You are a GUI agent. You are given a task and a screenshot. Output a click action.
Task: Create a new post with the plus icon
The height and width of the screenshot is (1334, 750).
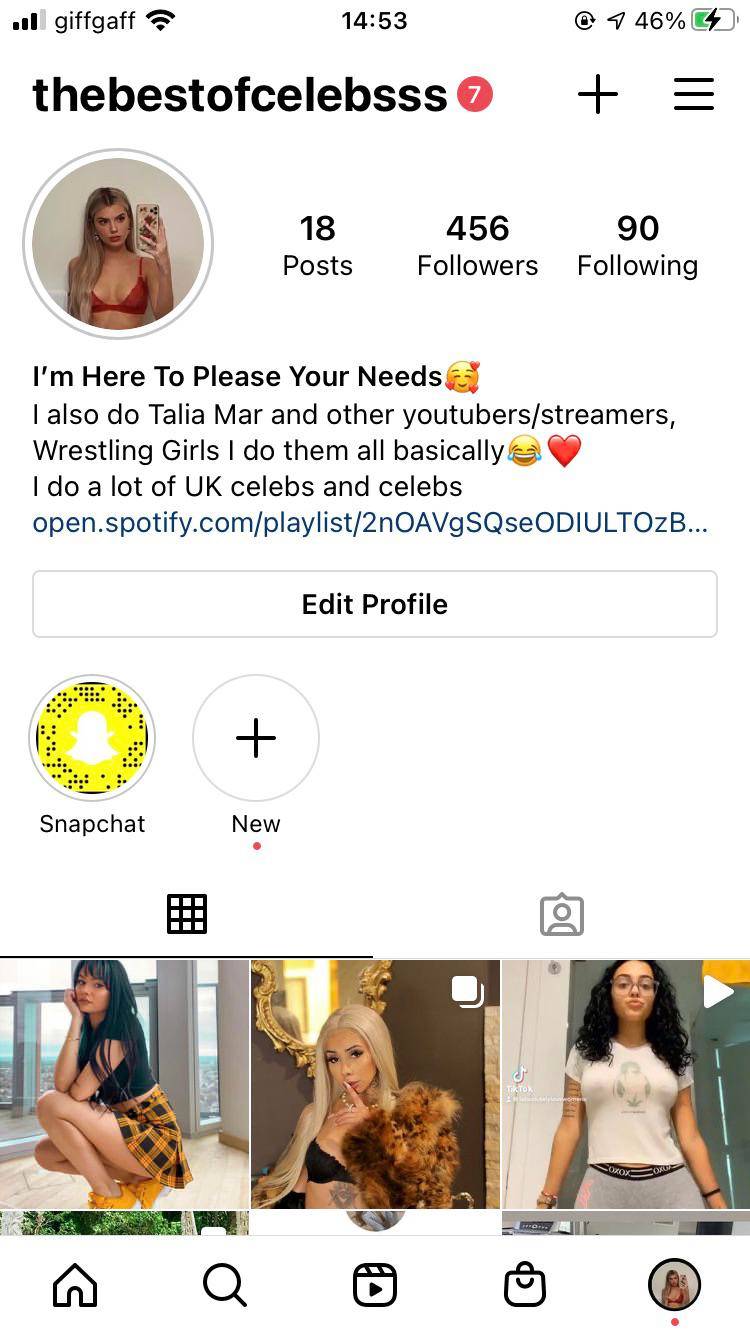tap(598, 94)
